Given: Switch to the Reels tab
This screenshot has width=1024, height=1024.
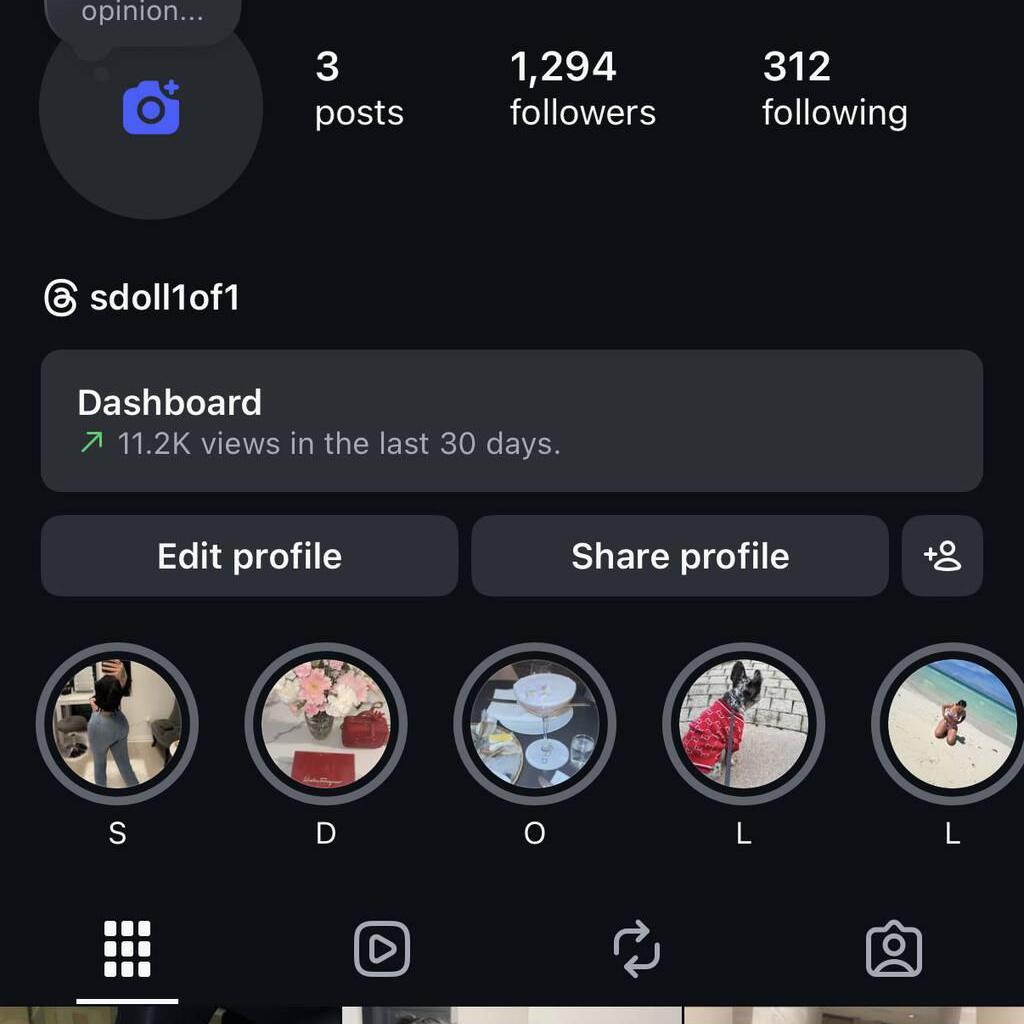Looking at the screenshot, I should pyautogui.click(x=382, y=949).
